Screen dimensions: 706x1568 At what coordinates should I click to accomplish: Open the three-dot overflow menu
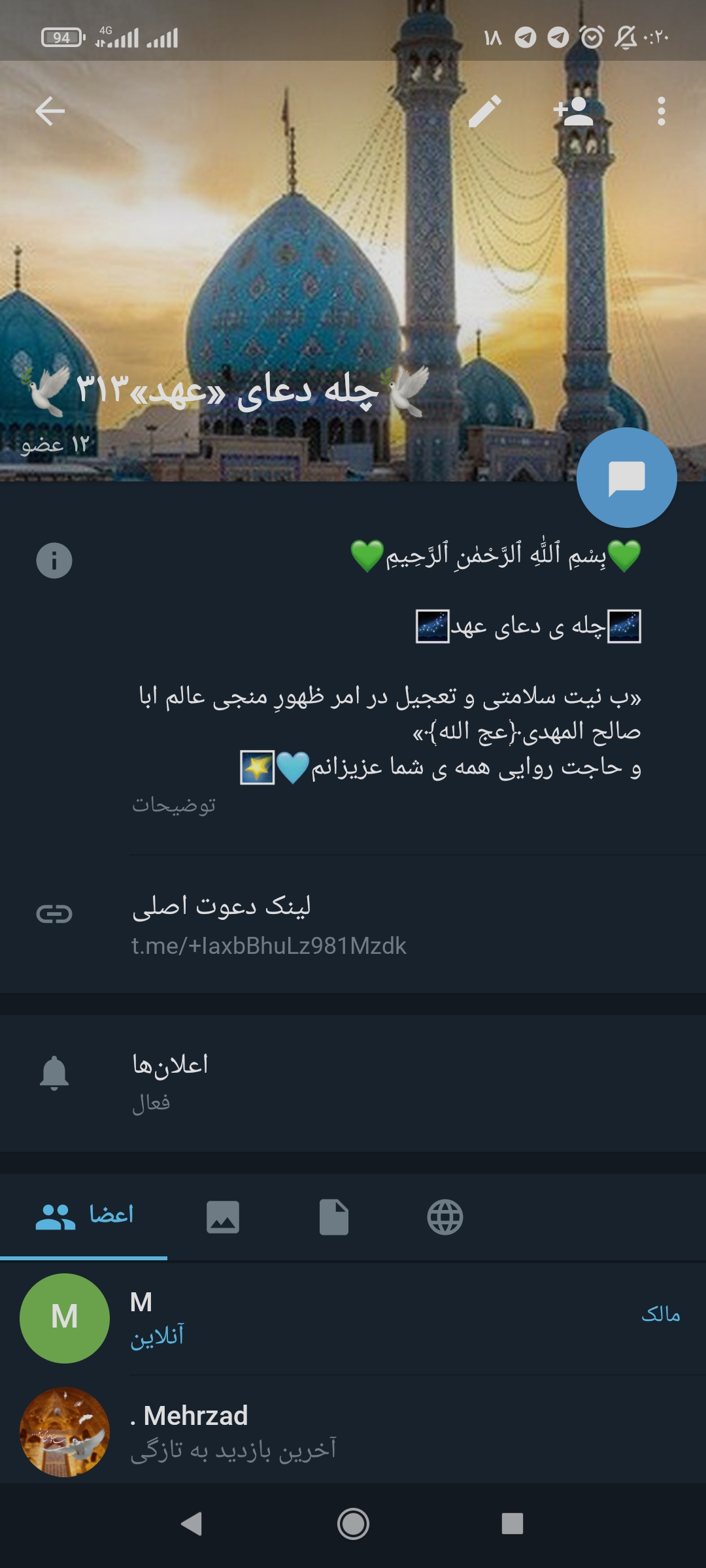coord(661,111)
